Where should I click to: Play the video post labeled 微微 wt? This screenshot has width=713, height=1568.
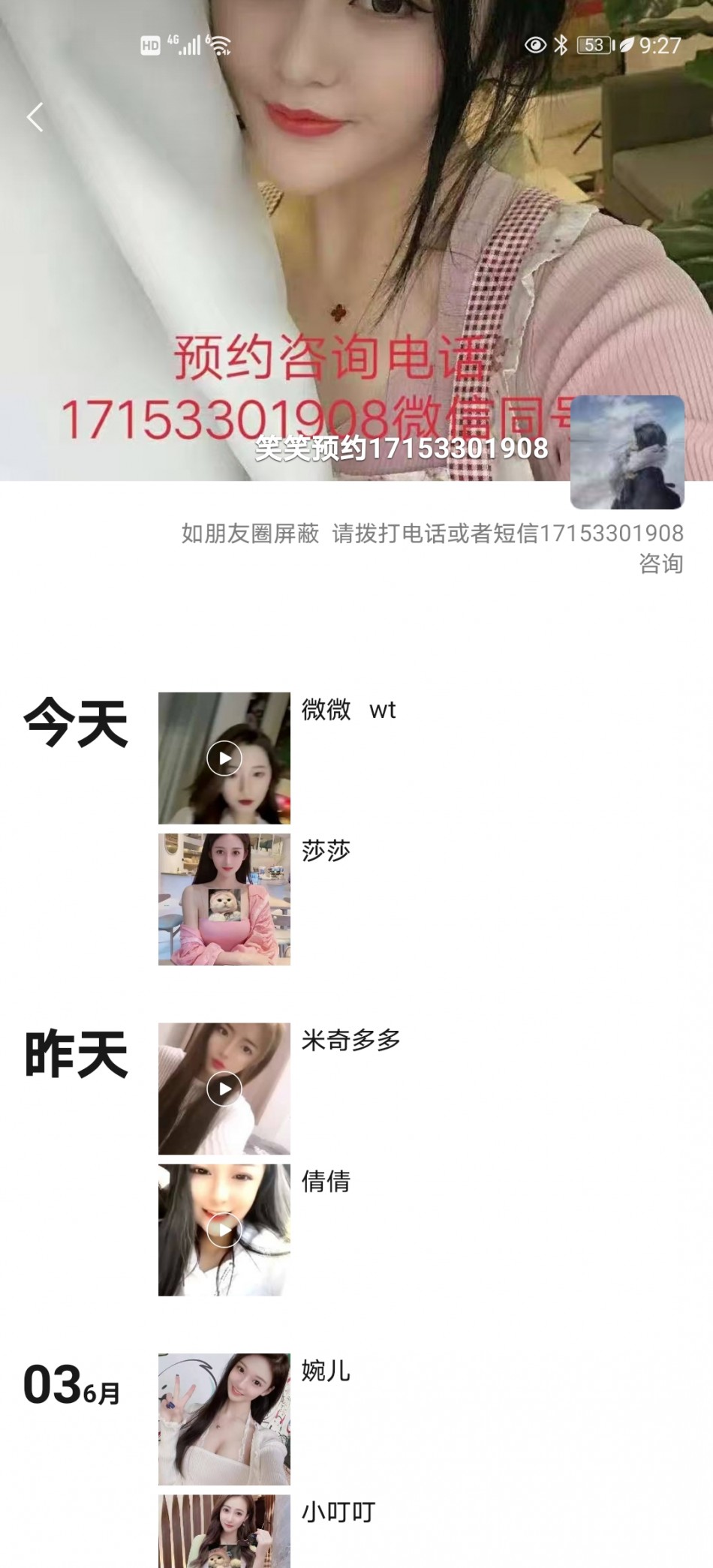coord(224,758)
